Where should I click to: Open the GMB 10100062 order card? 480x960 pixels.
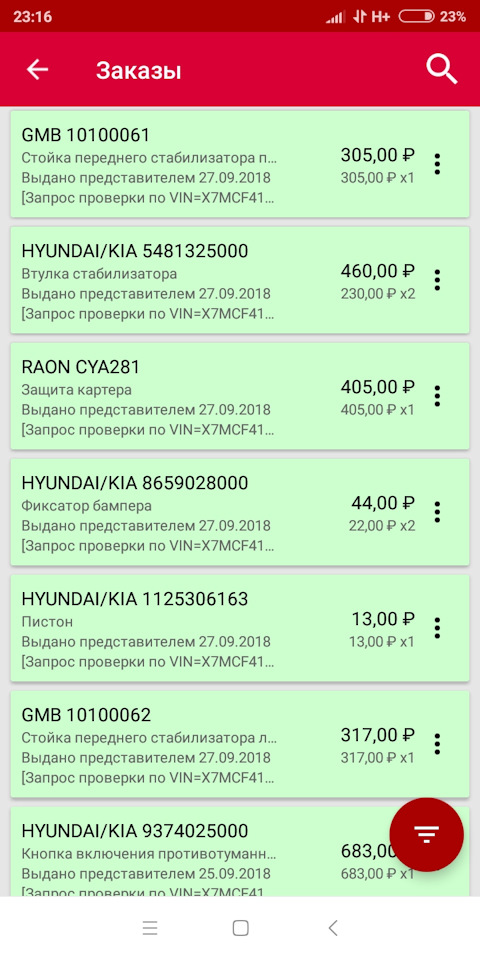click(x=240, y=744)
